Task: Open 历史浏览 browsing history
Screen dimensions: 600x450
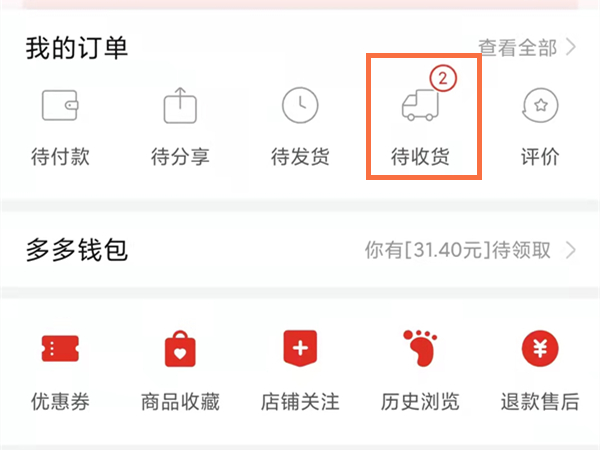Action: pos(420,370)
